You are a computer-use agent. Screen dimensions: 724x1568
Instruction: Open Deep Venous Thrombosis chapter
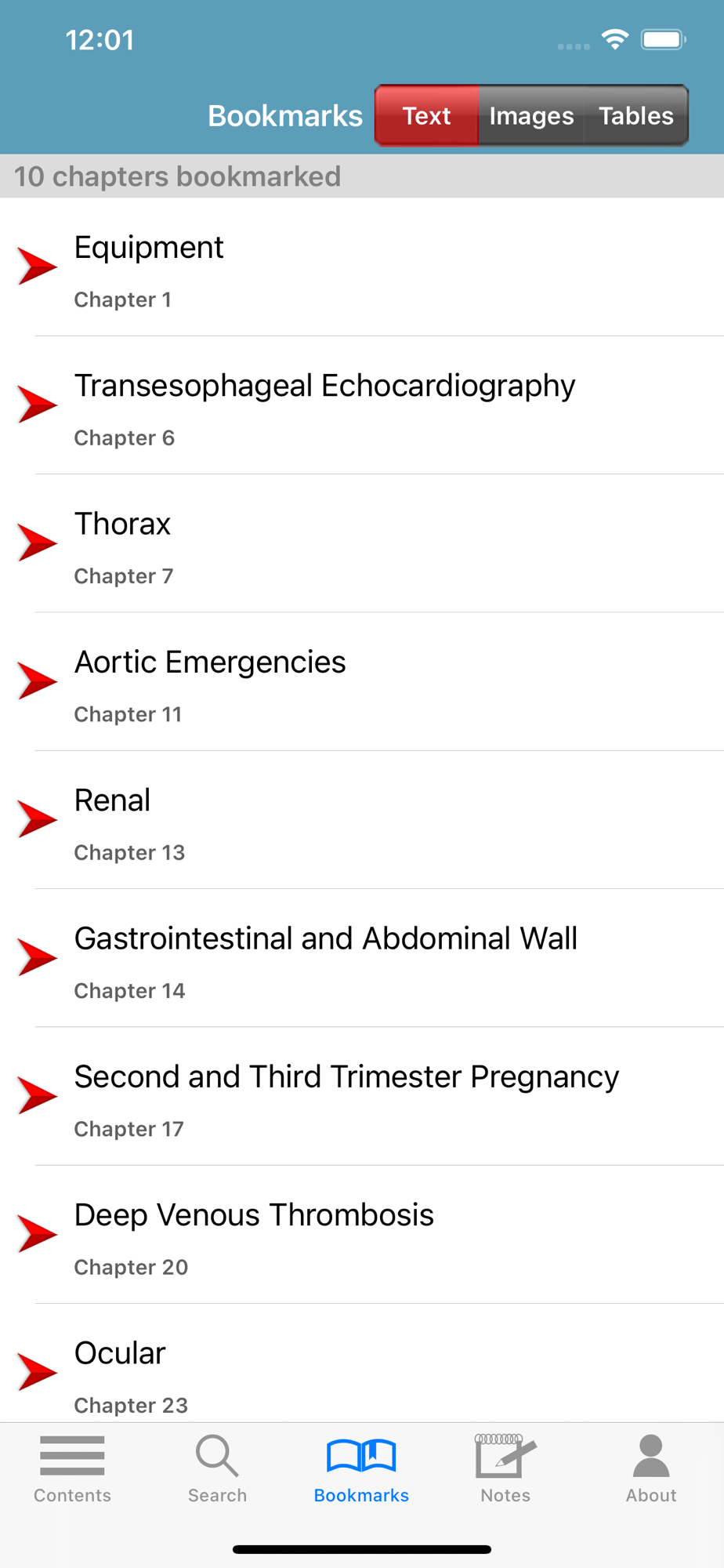tap(360, 1235)
